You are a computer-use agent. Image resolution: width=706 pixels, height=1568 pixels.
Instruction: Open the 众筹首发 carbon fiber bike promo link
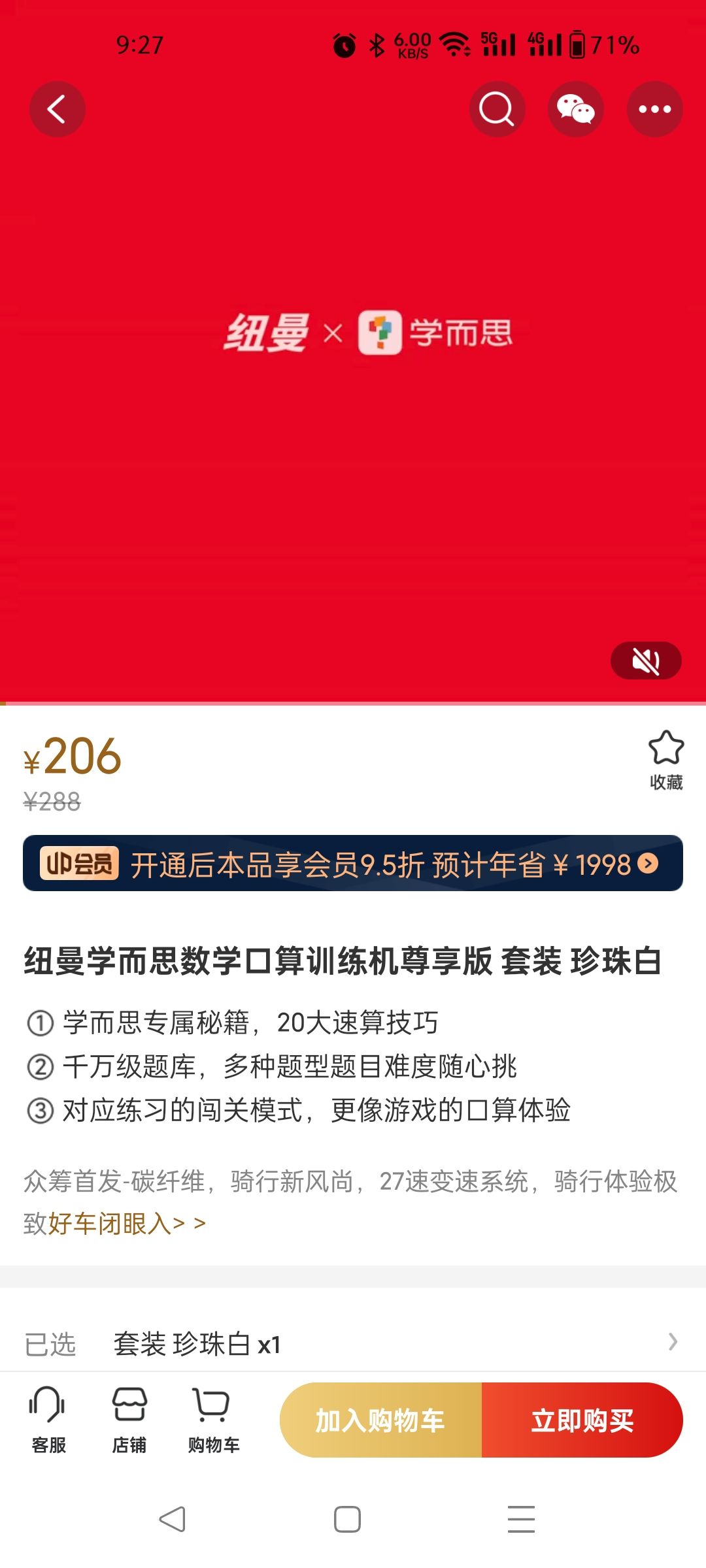(x=350, y=1202)
